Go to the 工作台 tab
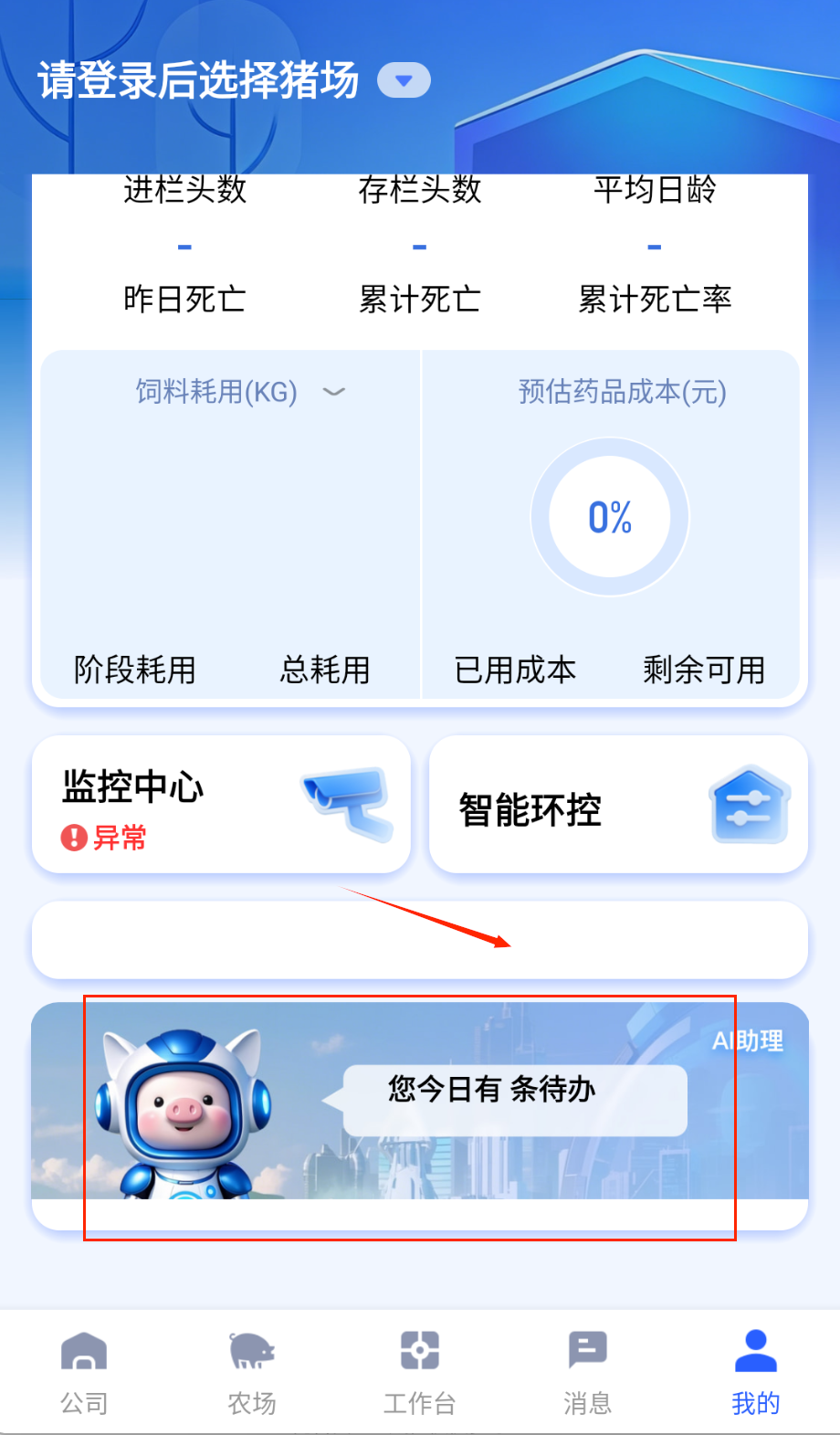Image resolution: width=840 pixels, height=1435 pixels. pos(420,1371)
